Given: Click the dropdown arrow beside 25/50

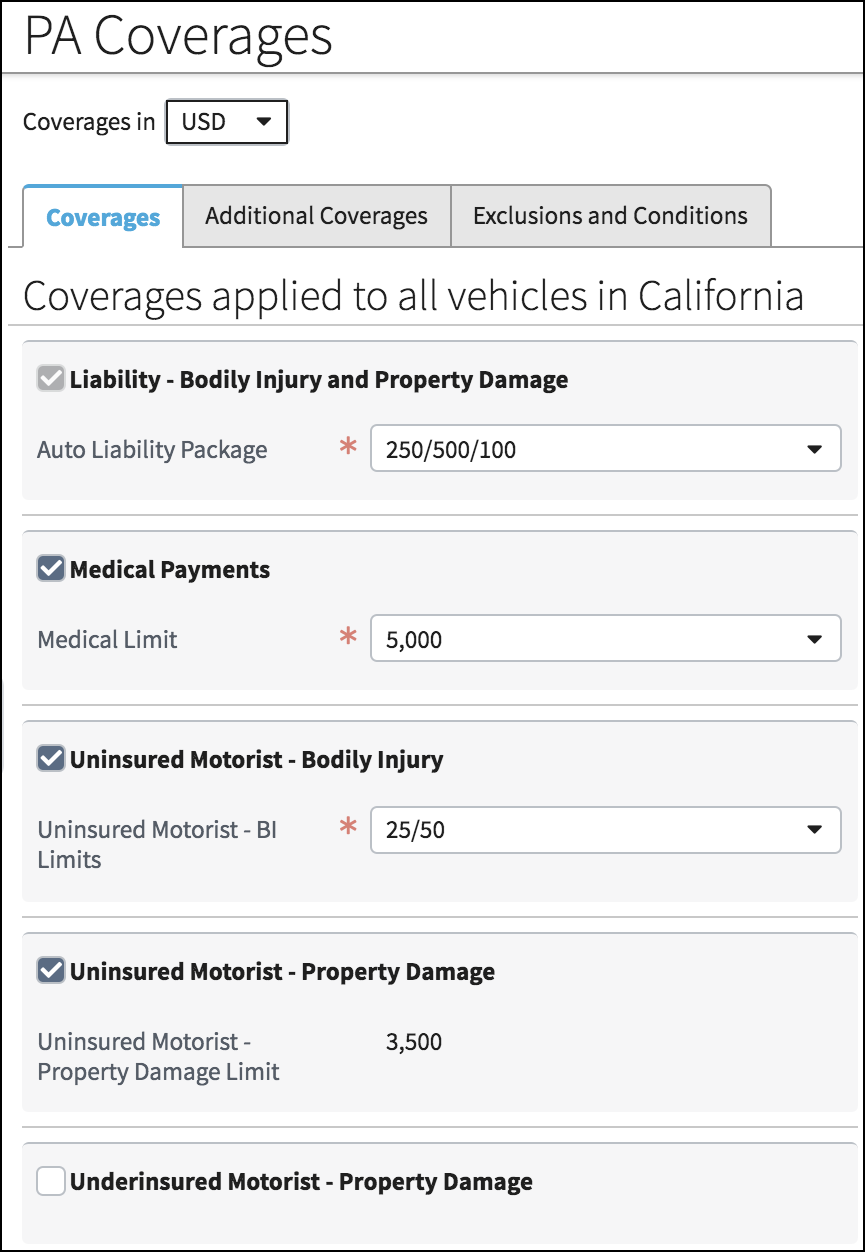Looking at the screenshot, I should tap(818, 830).
